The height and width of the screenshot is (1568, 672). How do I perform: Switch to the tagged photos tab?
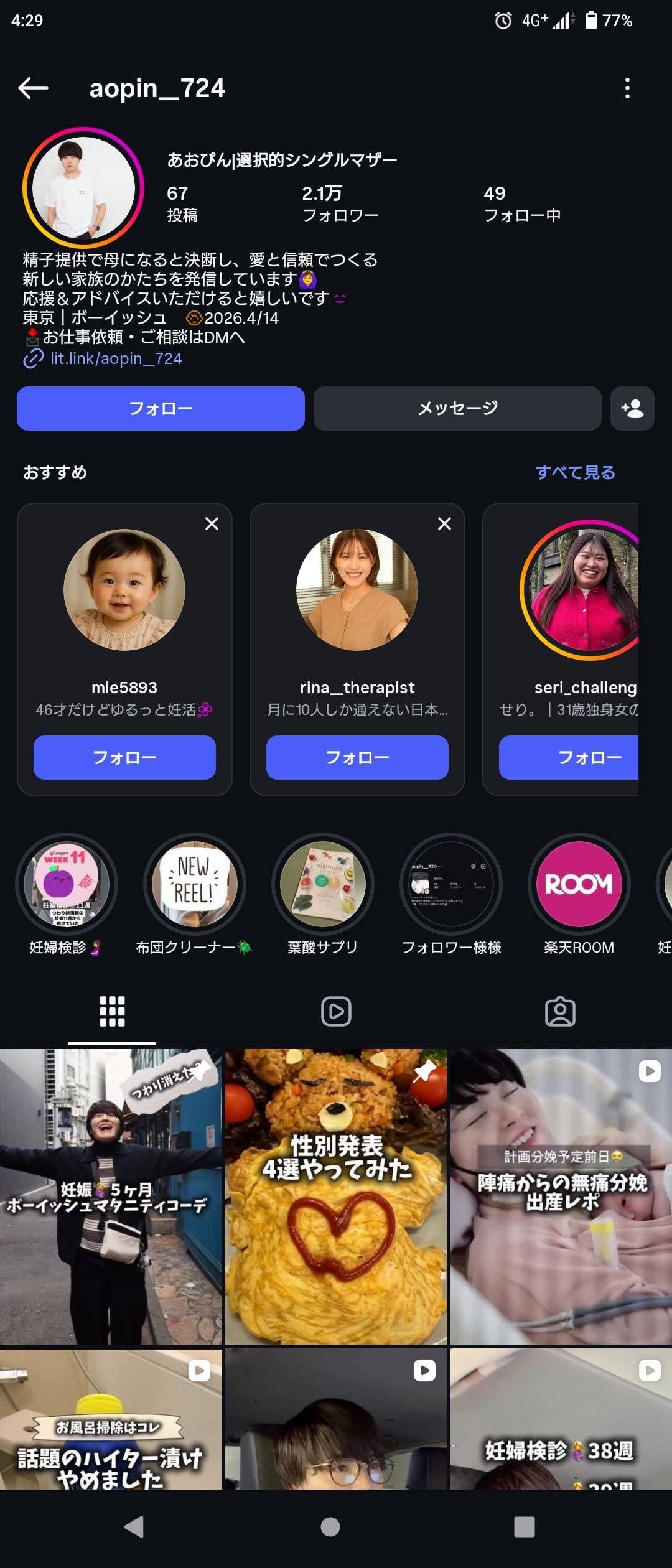tap(560, 1012)
